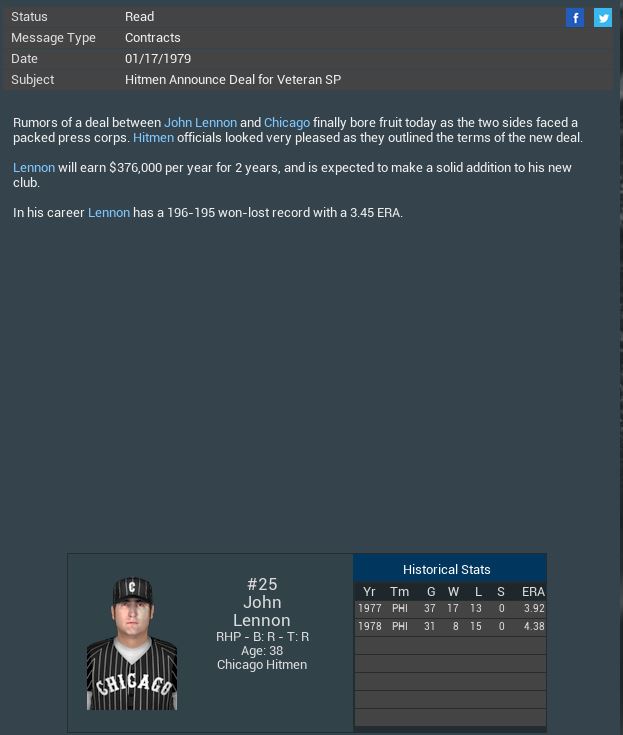623x735 pixels.
Task: Tap the Lennon link beside the salary details
Action: coord(34,168)
